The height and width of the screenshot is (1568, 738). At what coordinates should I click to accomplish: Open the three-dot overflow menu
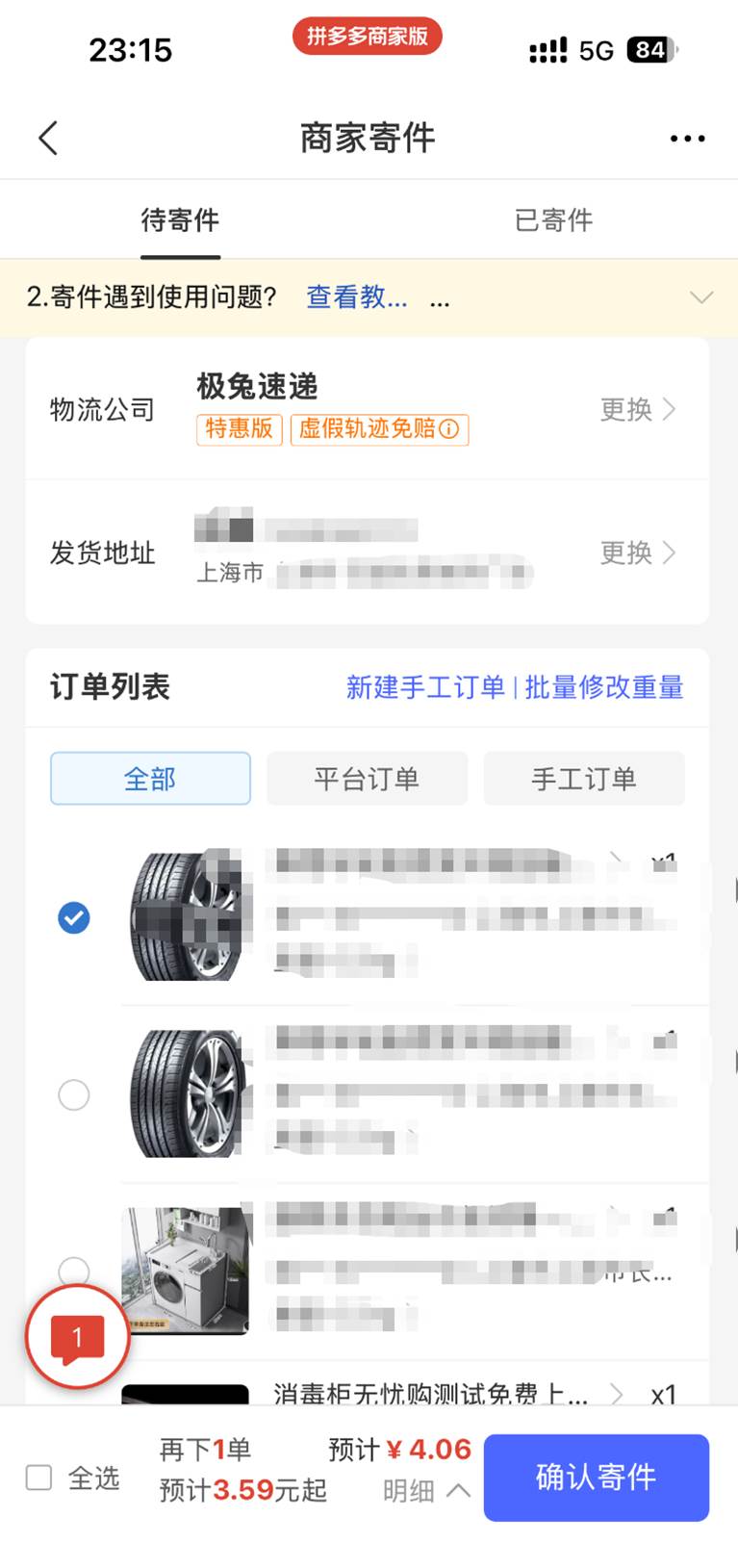point(687,139)
